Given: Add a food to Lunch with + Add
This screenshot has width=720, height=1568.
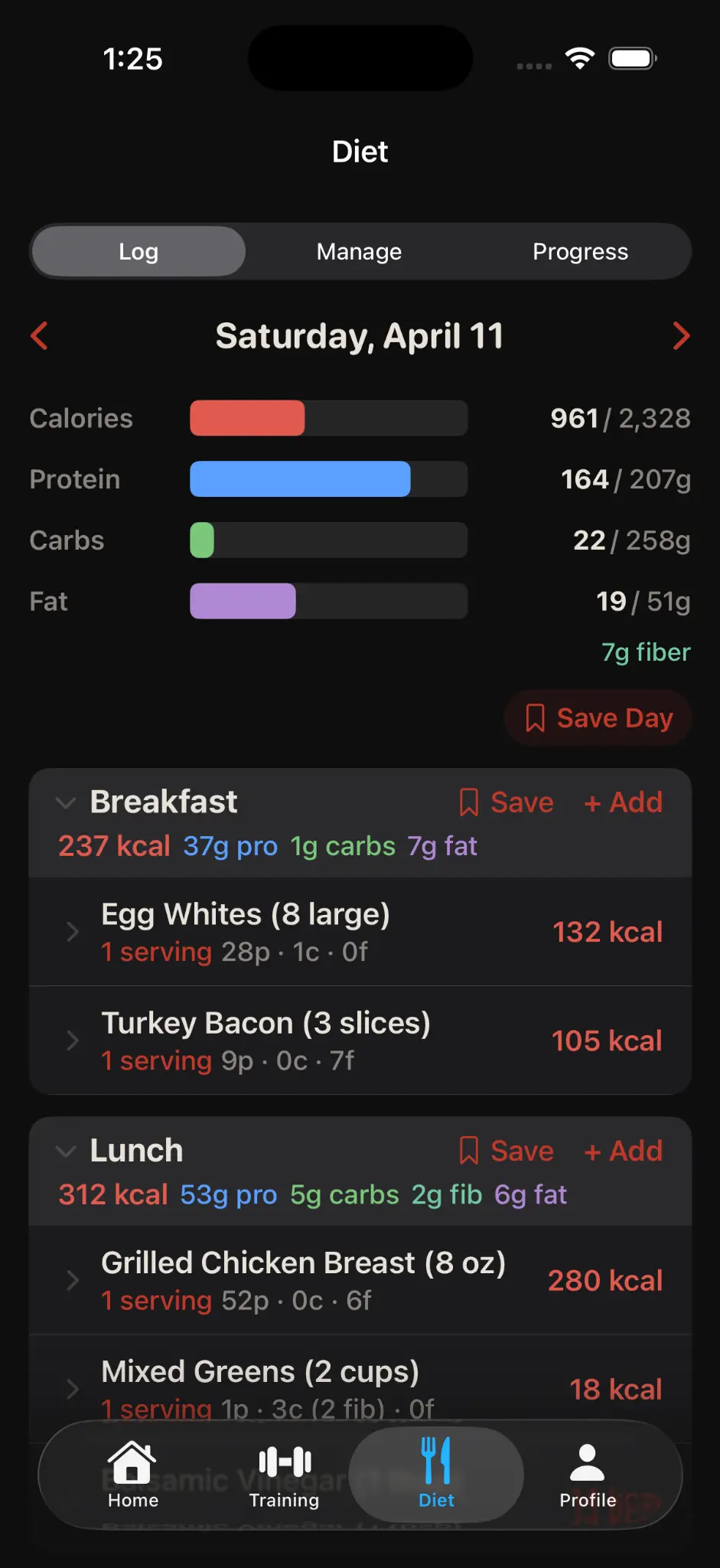Looking at the screenshot, I should click(x=623, y=1151).
